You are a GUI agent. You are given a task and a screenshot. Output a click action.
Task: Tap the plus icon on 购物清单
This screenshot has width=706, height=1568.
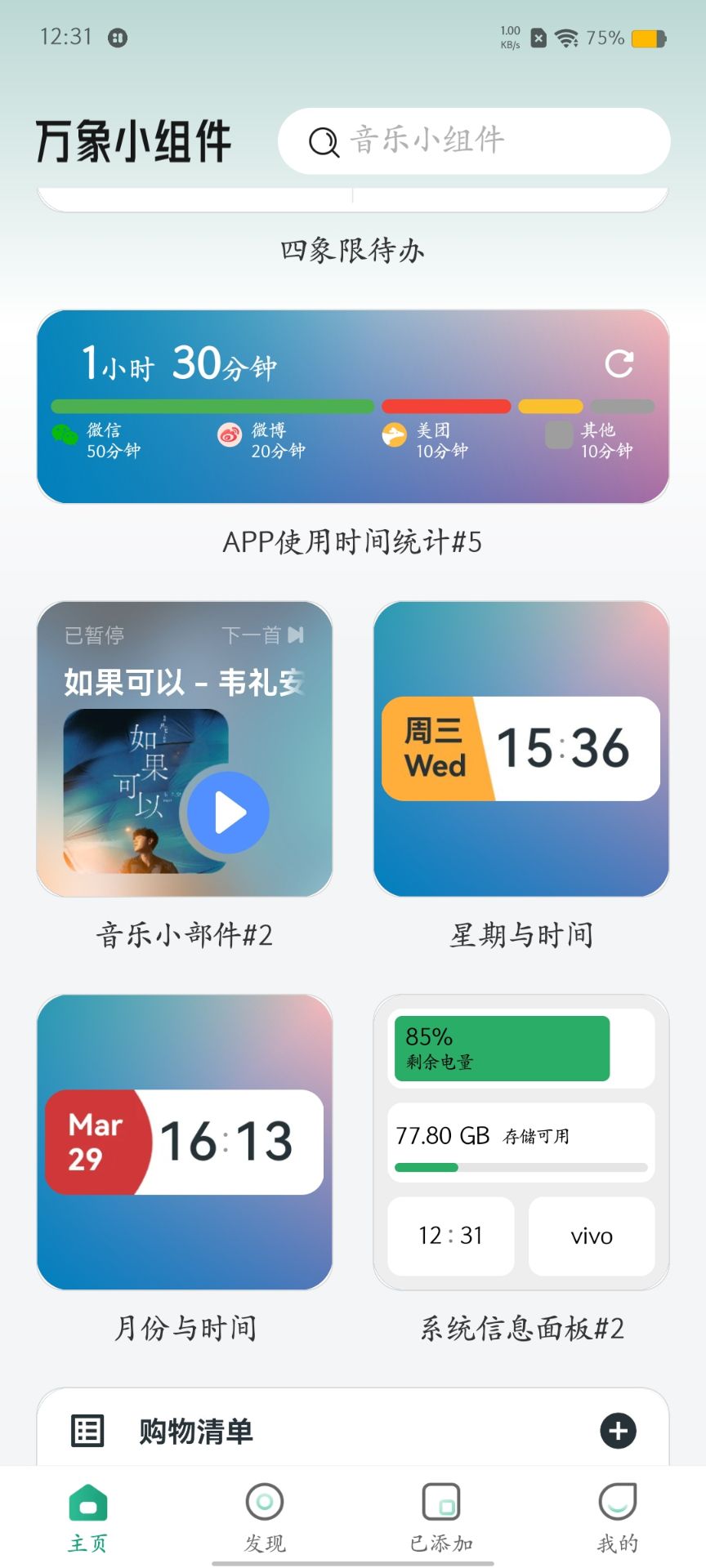click(x=619, y=1431)
